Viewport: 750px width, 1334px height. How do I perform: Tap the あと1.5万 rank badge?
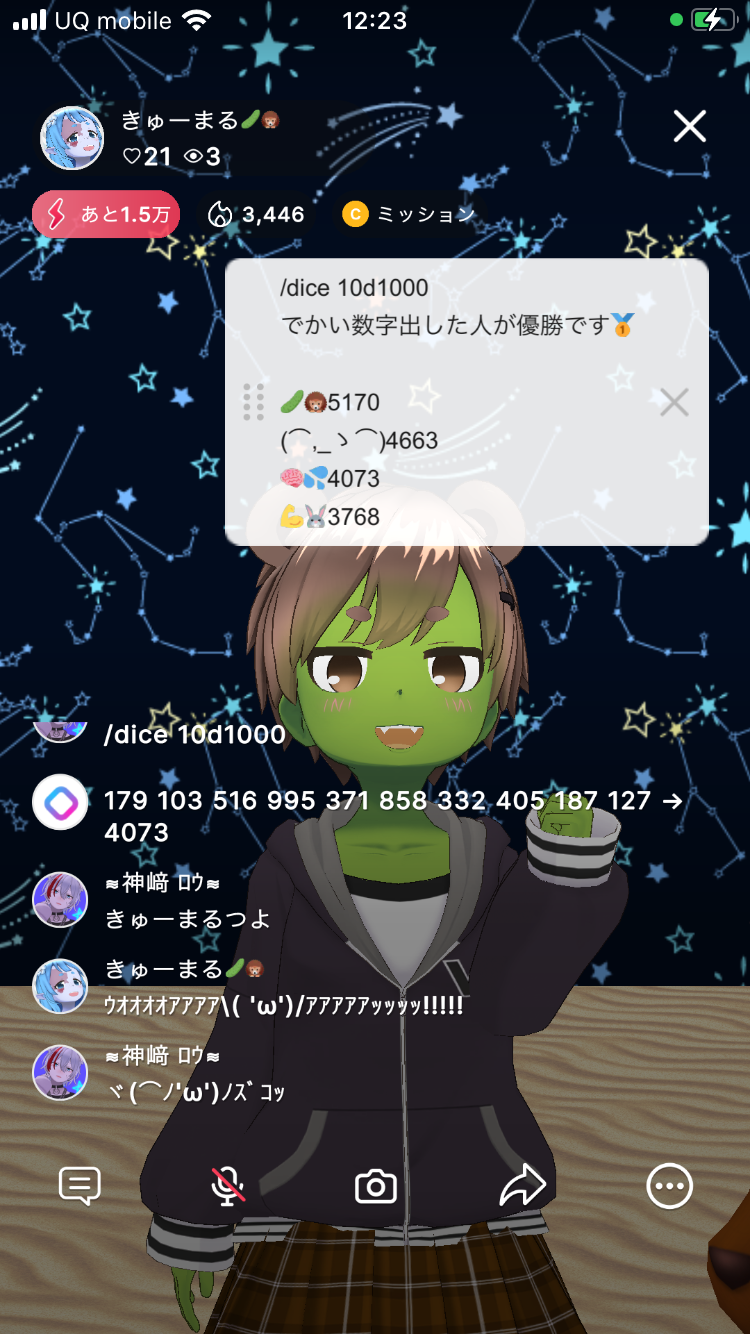click(106, 214)
